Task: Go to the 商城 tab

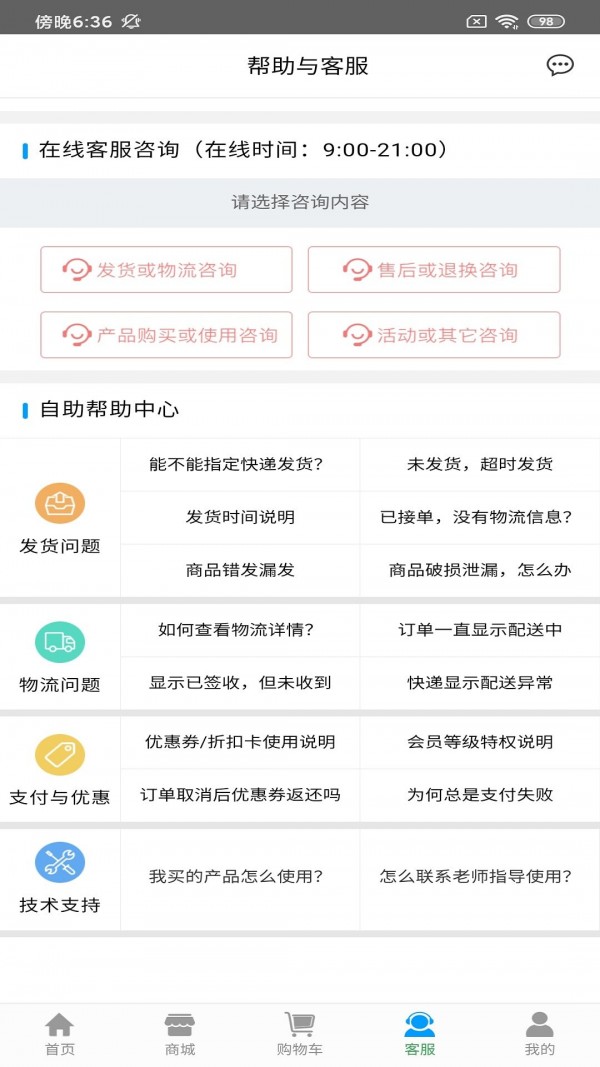Action: coord(180,1034)
